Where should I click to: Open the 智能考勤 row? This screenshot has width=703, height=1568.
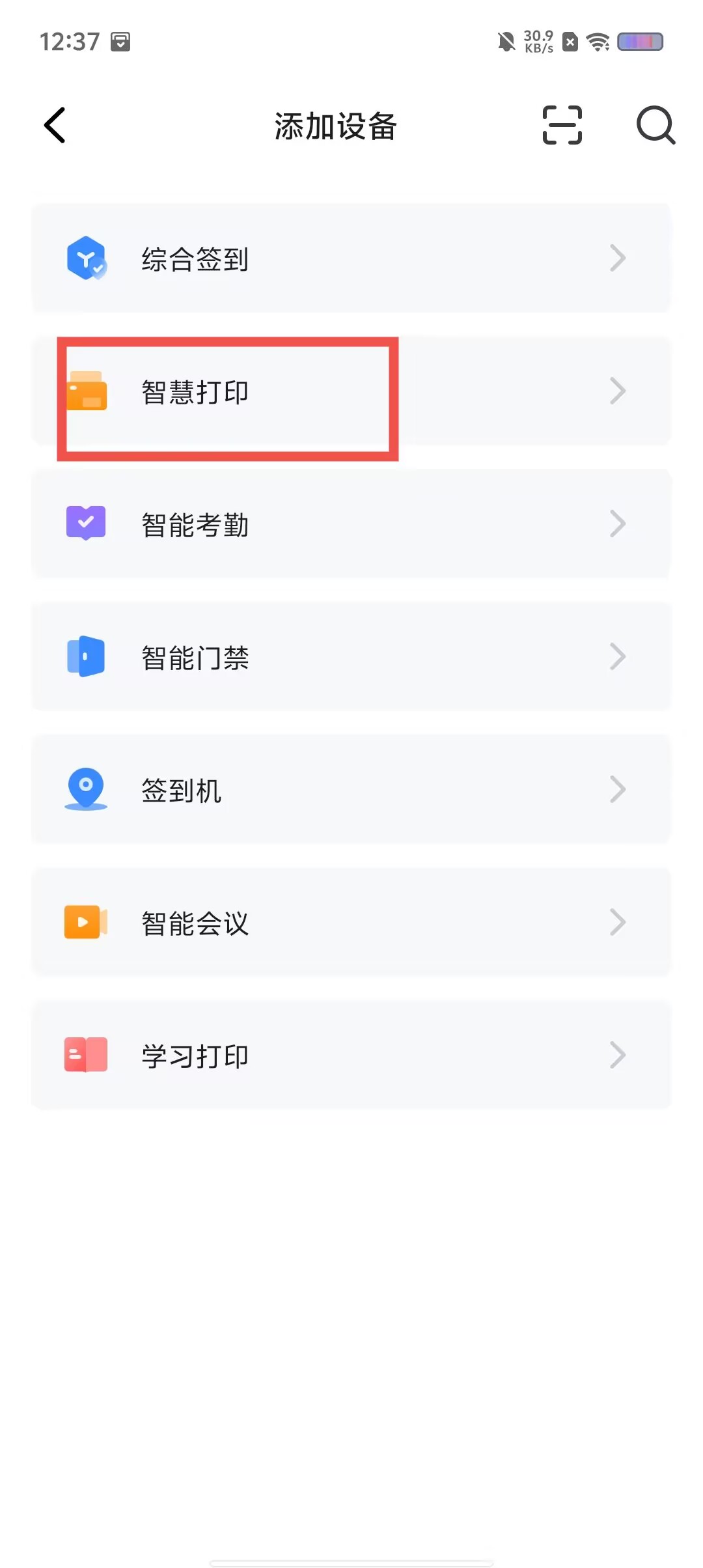tap(351, 524)
